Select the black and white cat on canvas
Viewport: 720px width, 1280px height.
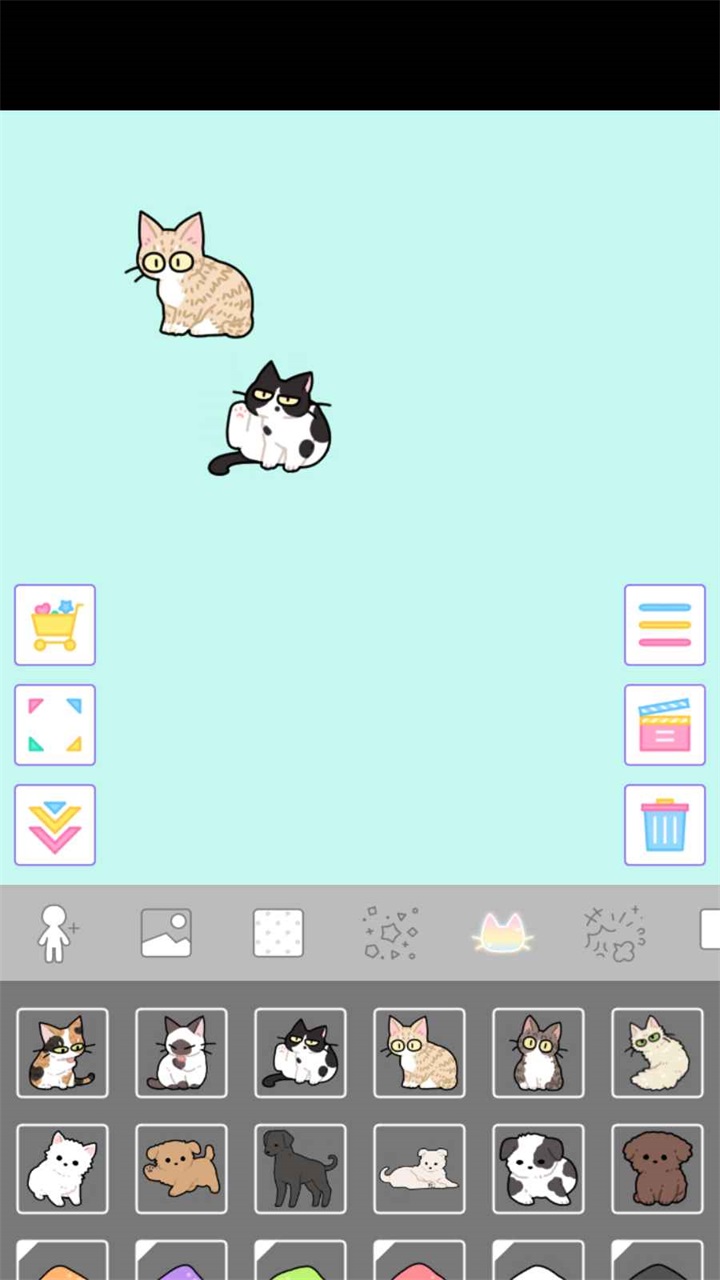coord(275,420)
